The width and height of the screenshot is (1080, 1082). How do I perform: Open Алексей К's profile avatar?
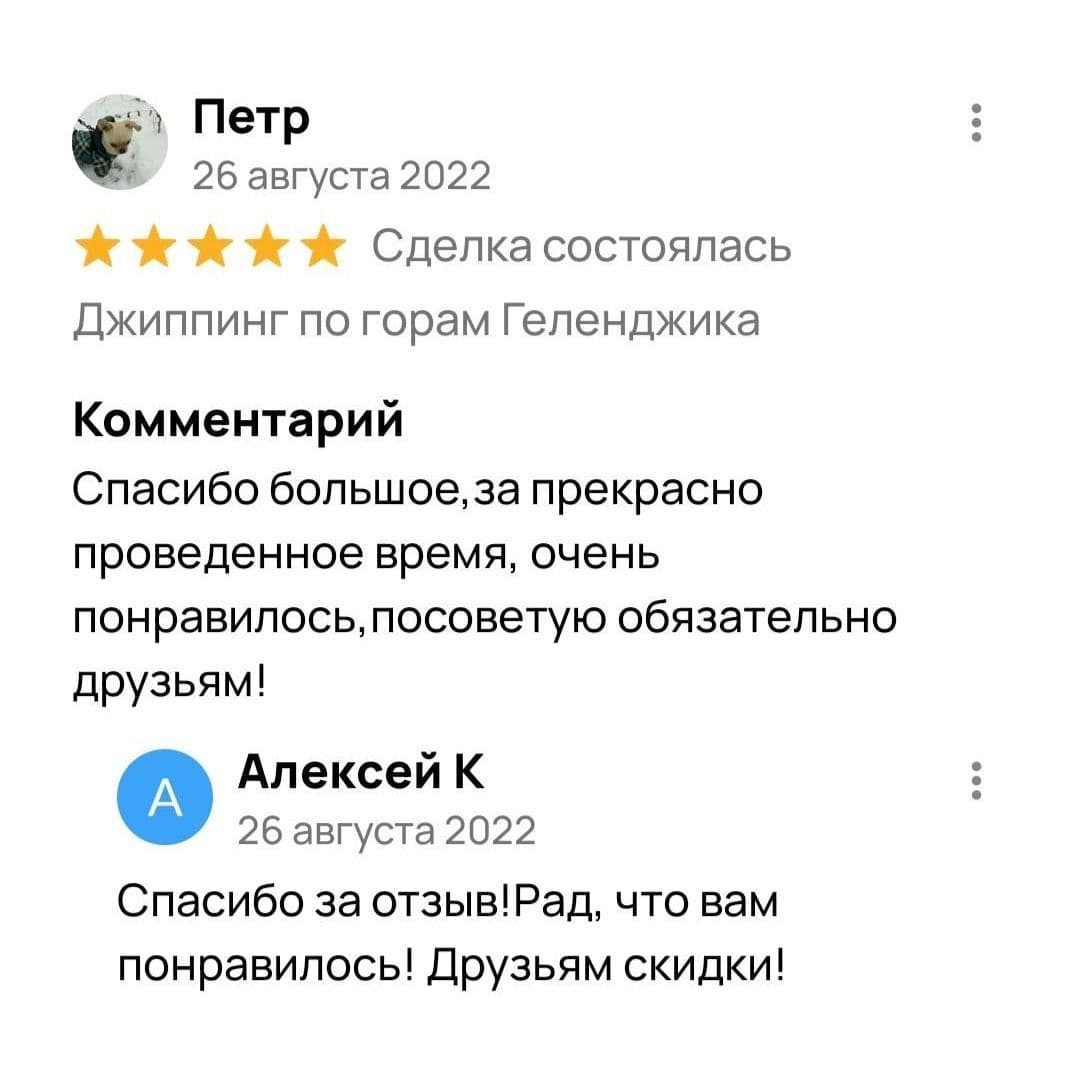click(167, 797)
